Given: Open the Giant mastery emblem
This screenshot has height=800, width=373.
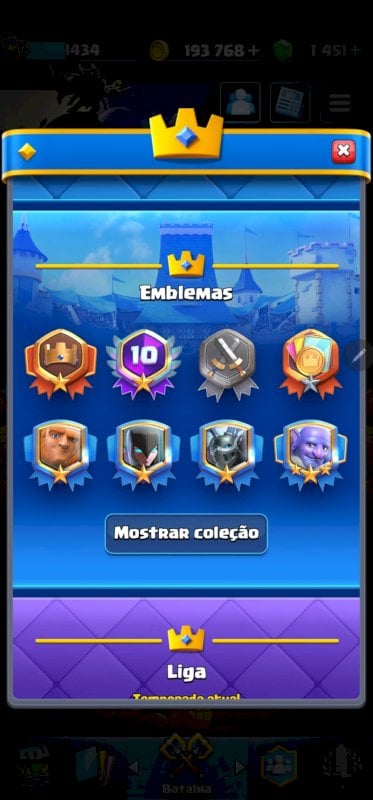Looking at the screenshot, I should pos(60,454).
